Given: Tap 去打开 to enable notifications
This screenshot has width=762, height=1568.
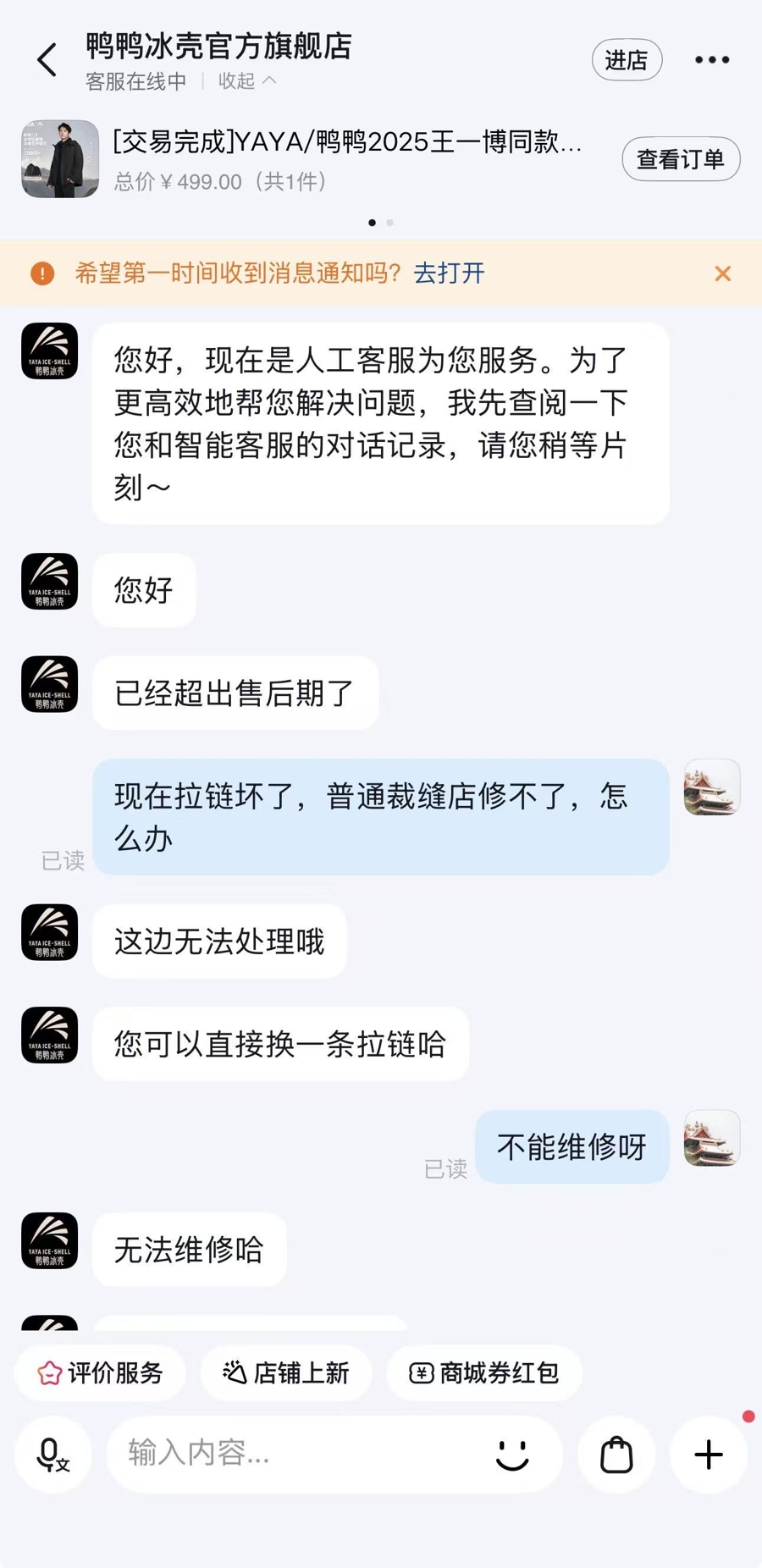Looking at the screenshot, I should tap(449, 273).
